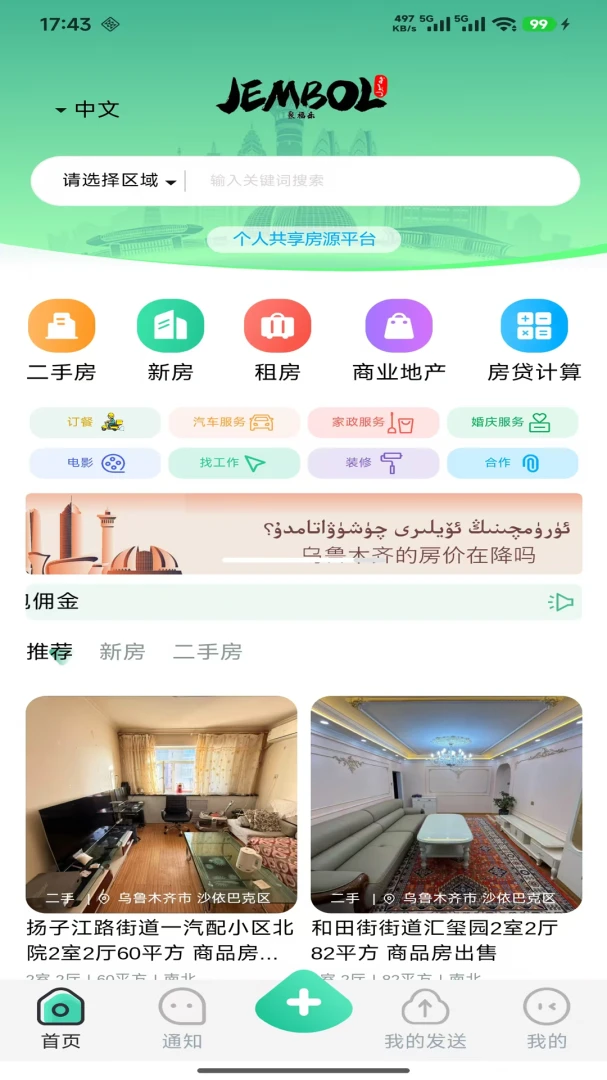
Task: Open the 找工作 job chip
Action: [234, 463]
